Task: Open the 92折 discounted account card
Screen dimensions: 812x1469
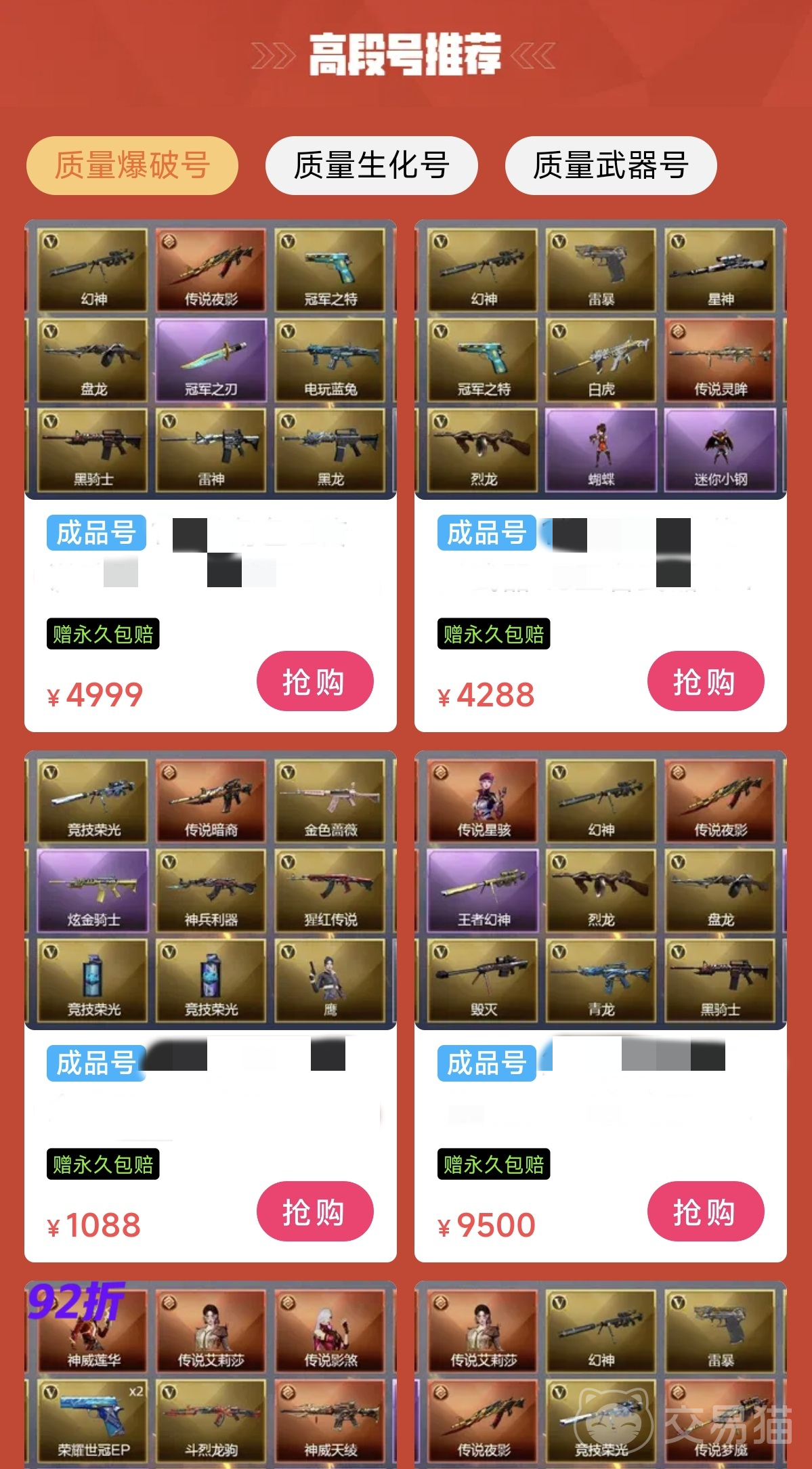Action: pyautogui.click(x=211, y=1375)
